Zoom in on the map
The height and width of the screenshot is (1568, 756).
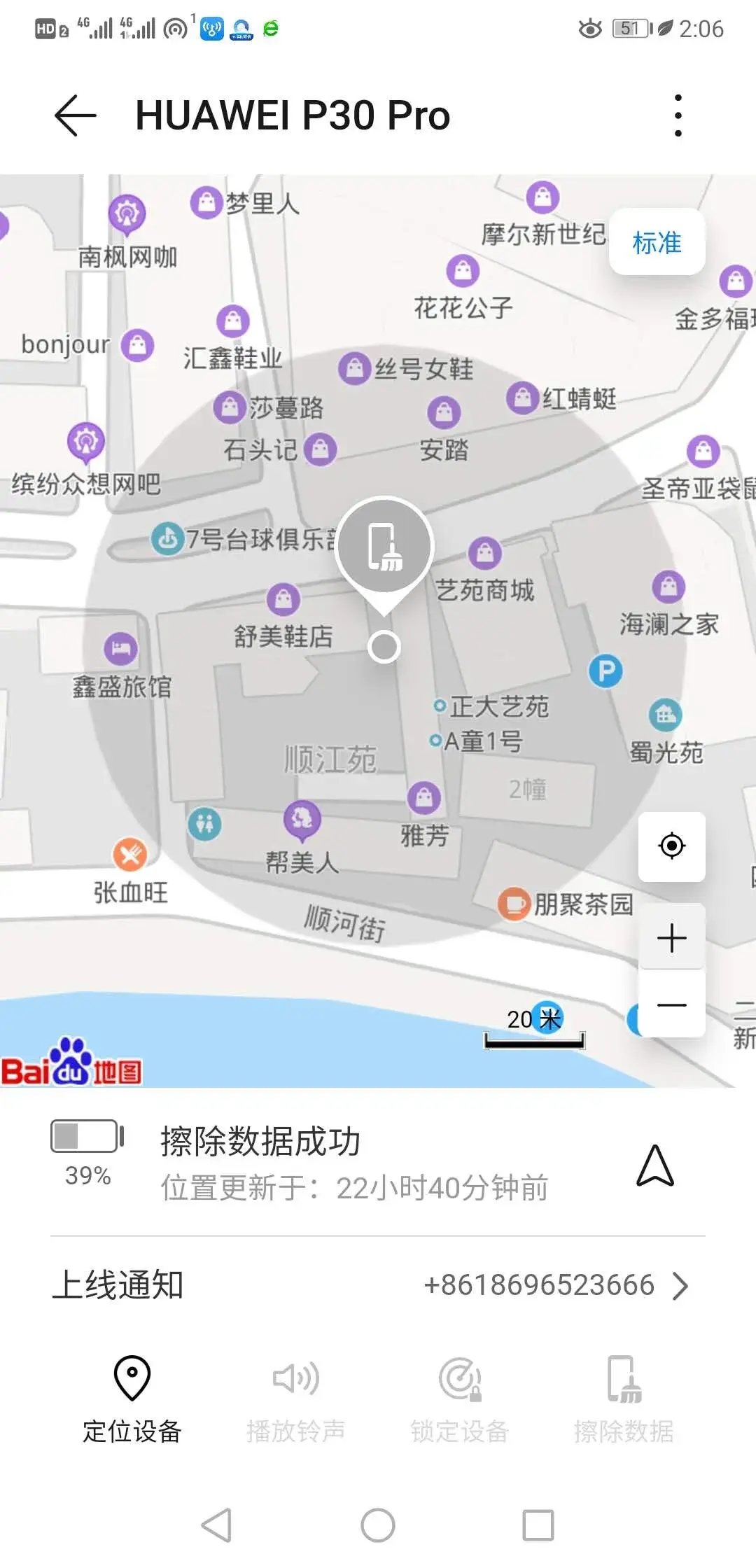pos(671,938)
